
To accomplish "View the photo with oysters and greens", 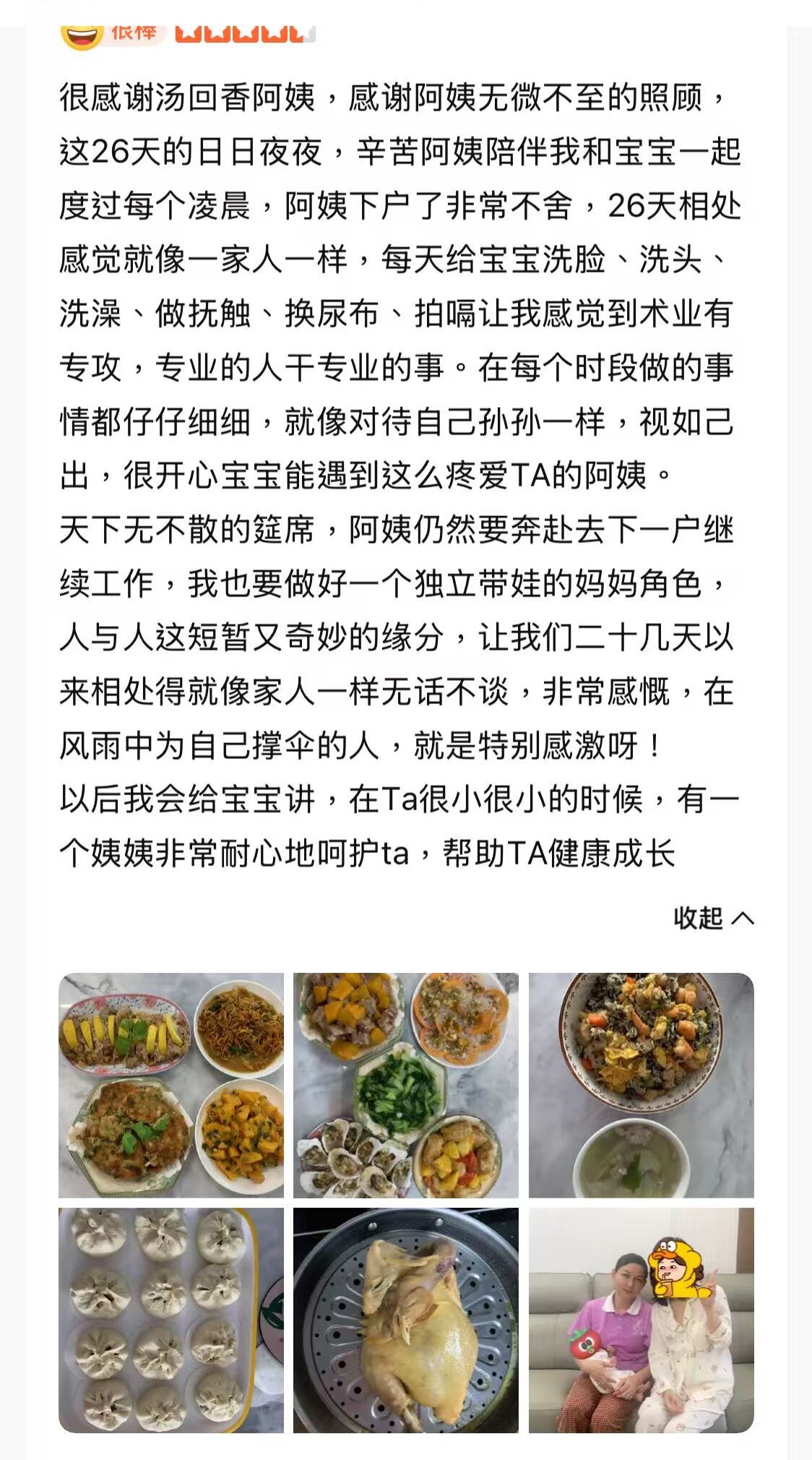I will [x=405, y=1085].
